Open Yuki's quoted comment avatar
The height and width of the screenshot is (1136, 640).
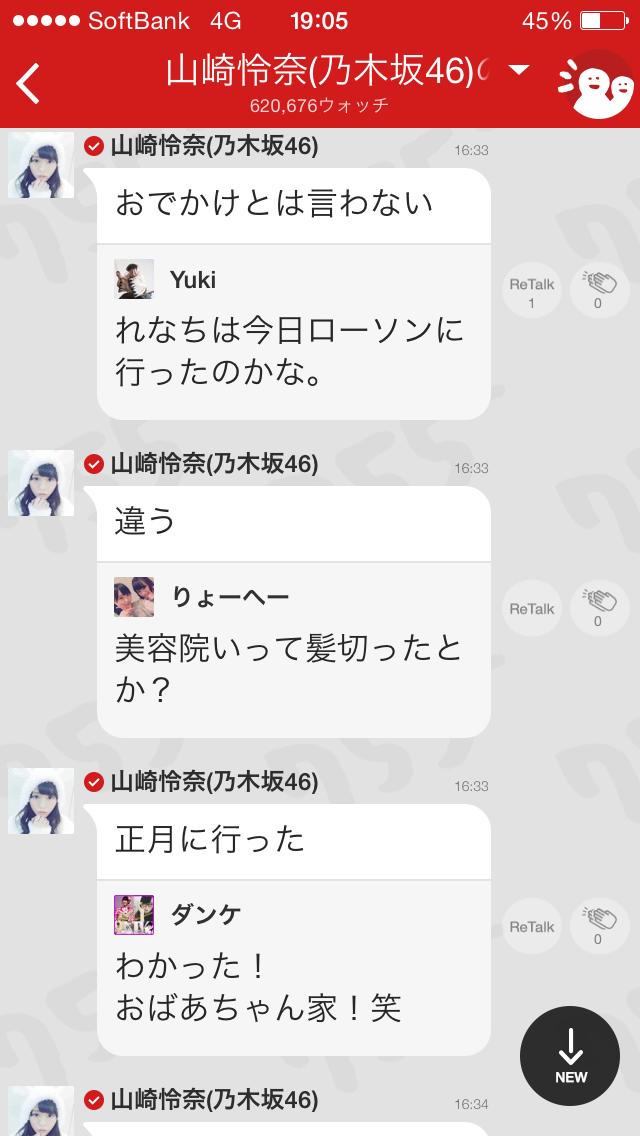tap(134, 279)
